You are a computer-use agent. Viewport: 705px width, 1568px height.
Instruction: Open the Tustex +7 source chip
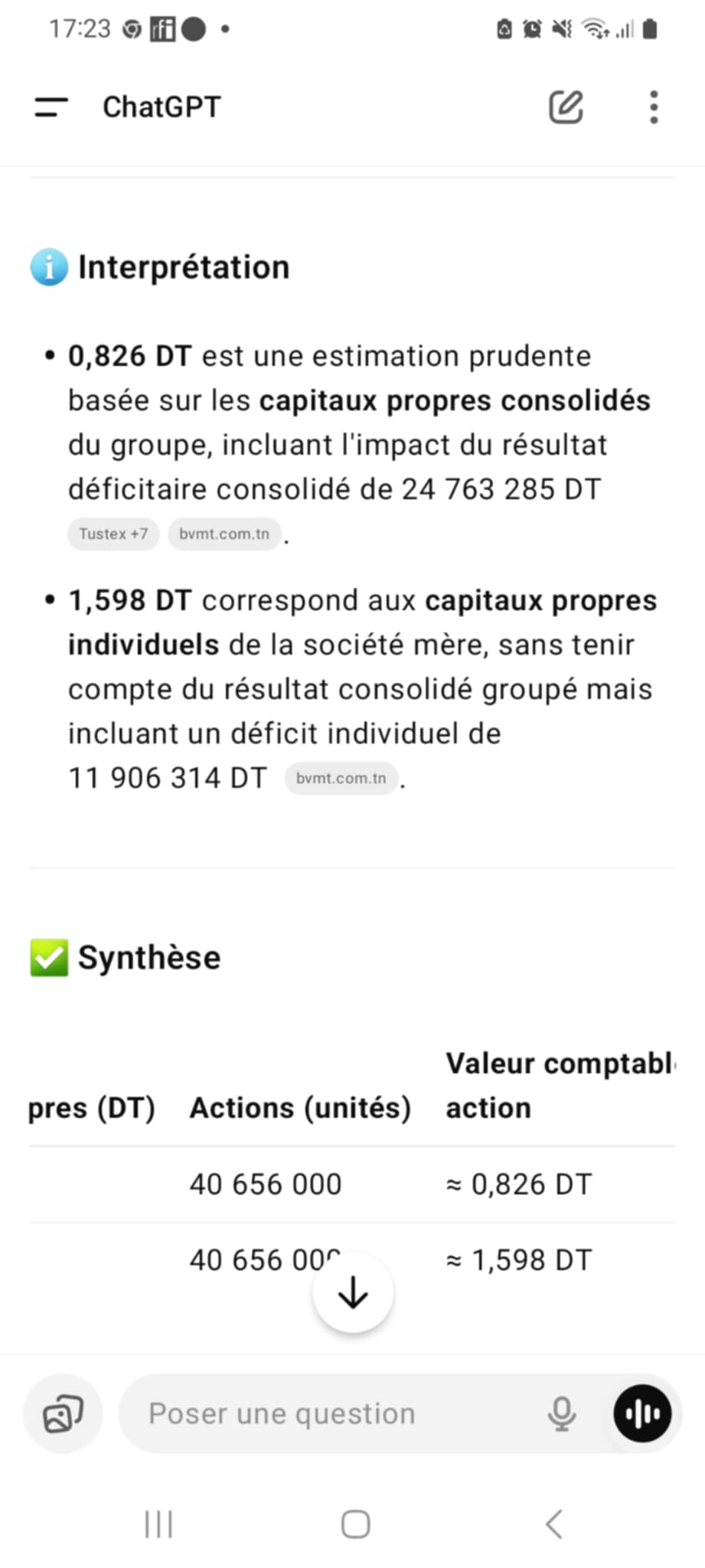pos(113,534)
